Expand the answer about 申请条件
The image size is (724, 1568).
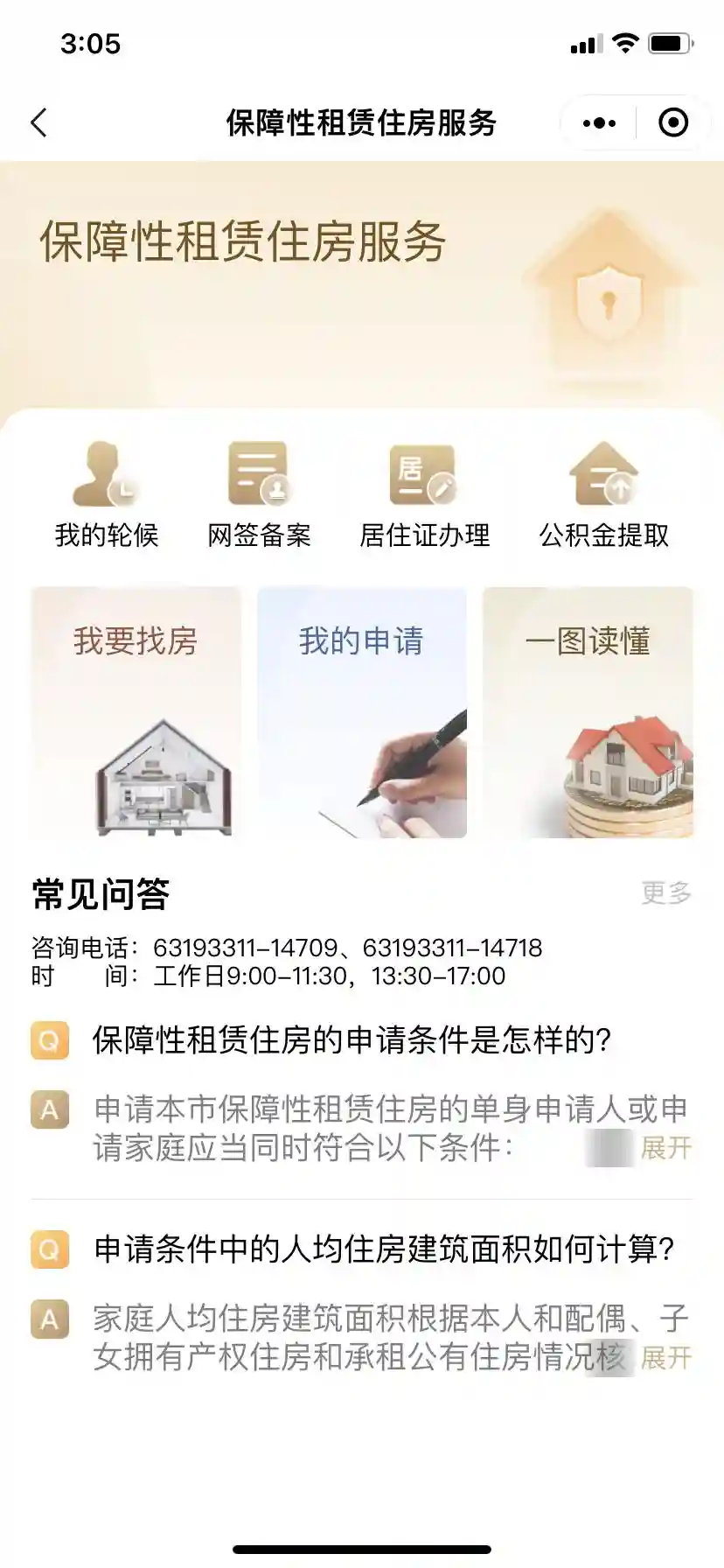(x=666, y=1147)
